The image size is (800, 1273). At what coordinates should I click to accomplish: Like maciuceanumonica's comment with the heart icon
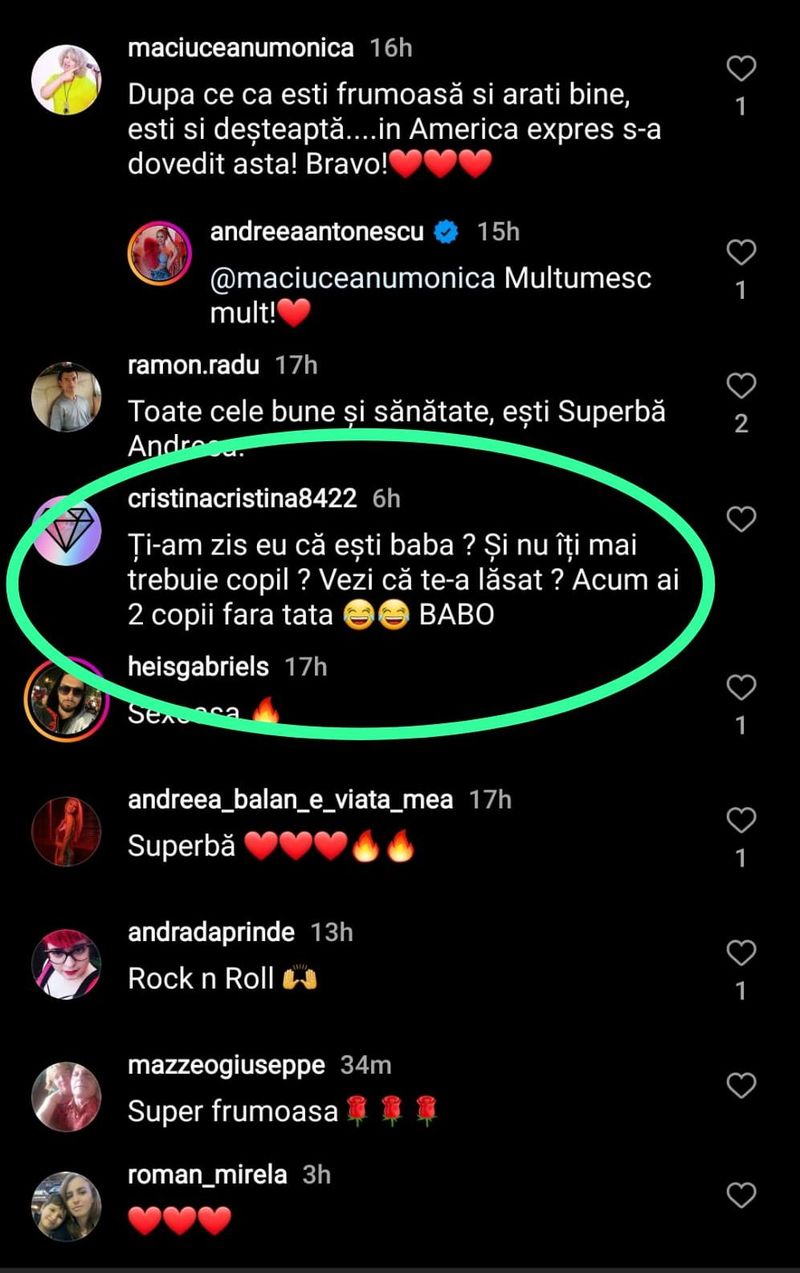pyautogui.click(x=740, y=66)
